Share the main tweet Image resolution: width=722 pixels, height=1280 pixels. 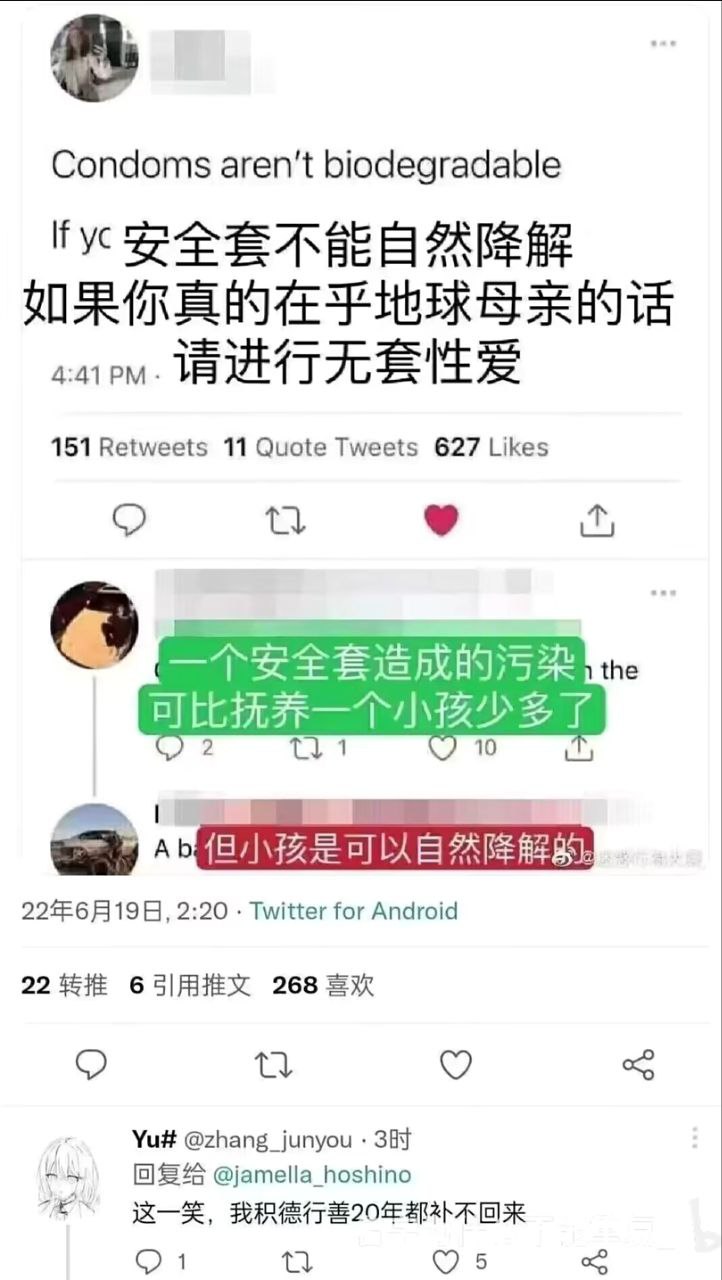[x=638, y=1065]
